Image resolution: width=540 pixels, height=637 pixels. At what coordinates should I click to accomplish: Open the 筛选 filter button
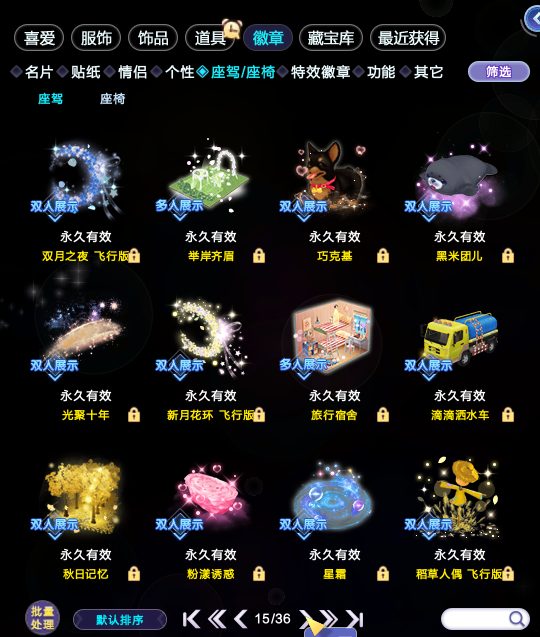499,72
